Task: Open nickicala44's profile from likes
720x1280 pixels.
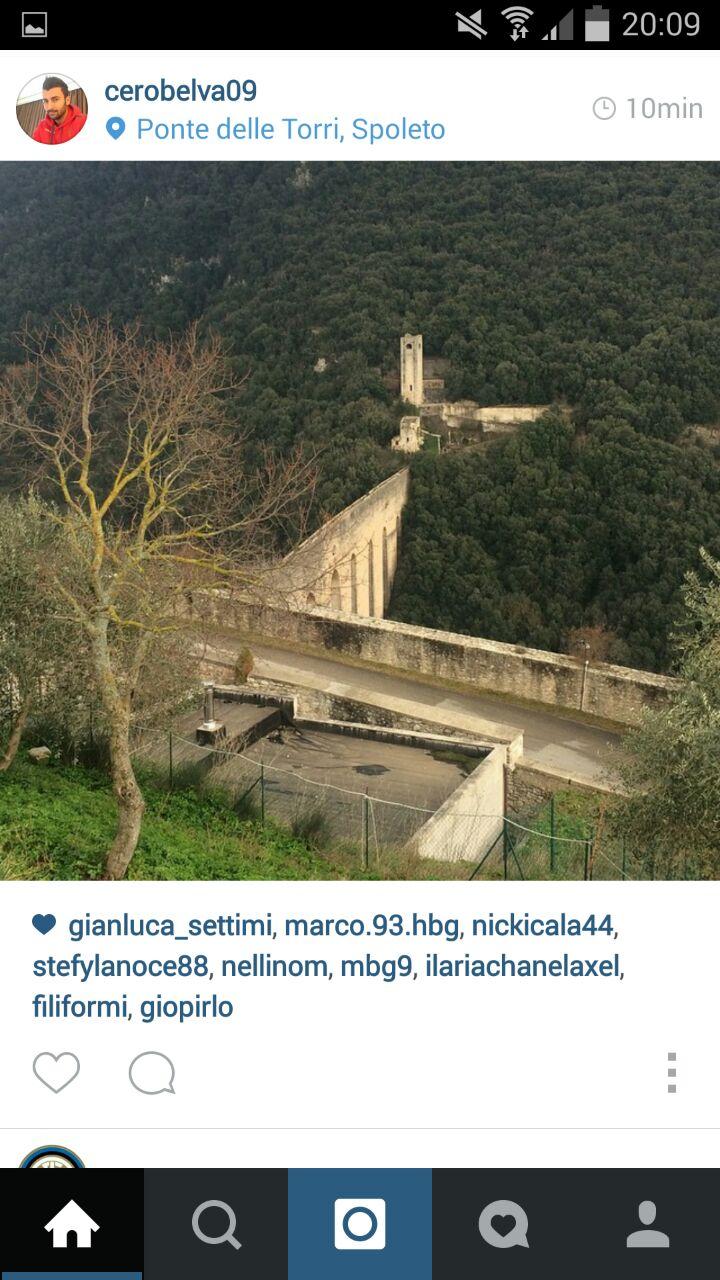Action: tap(542, 926)
